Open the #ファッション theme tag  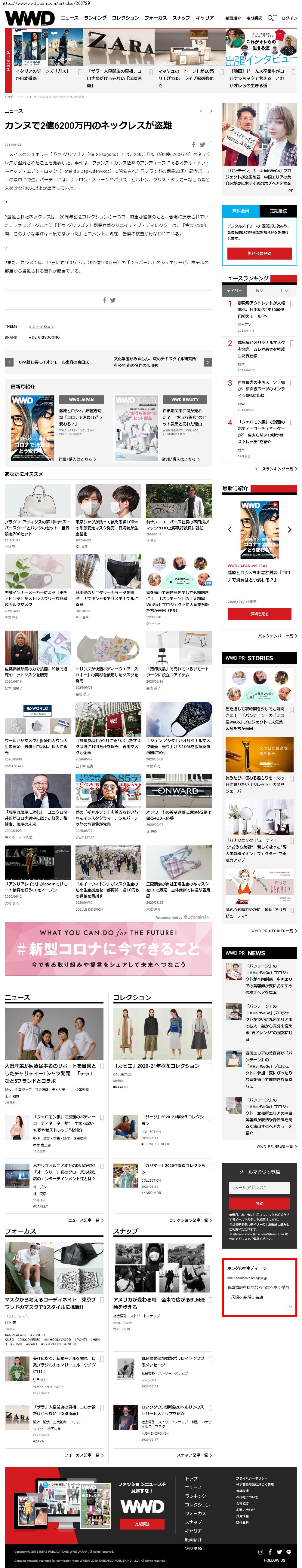[42, 326]
